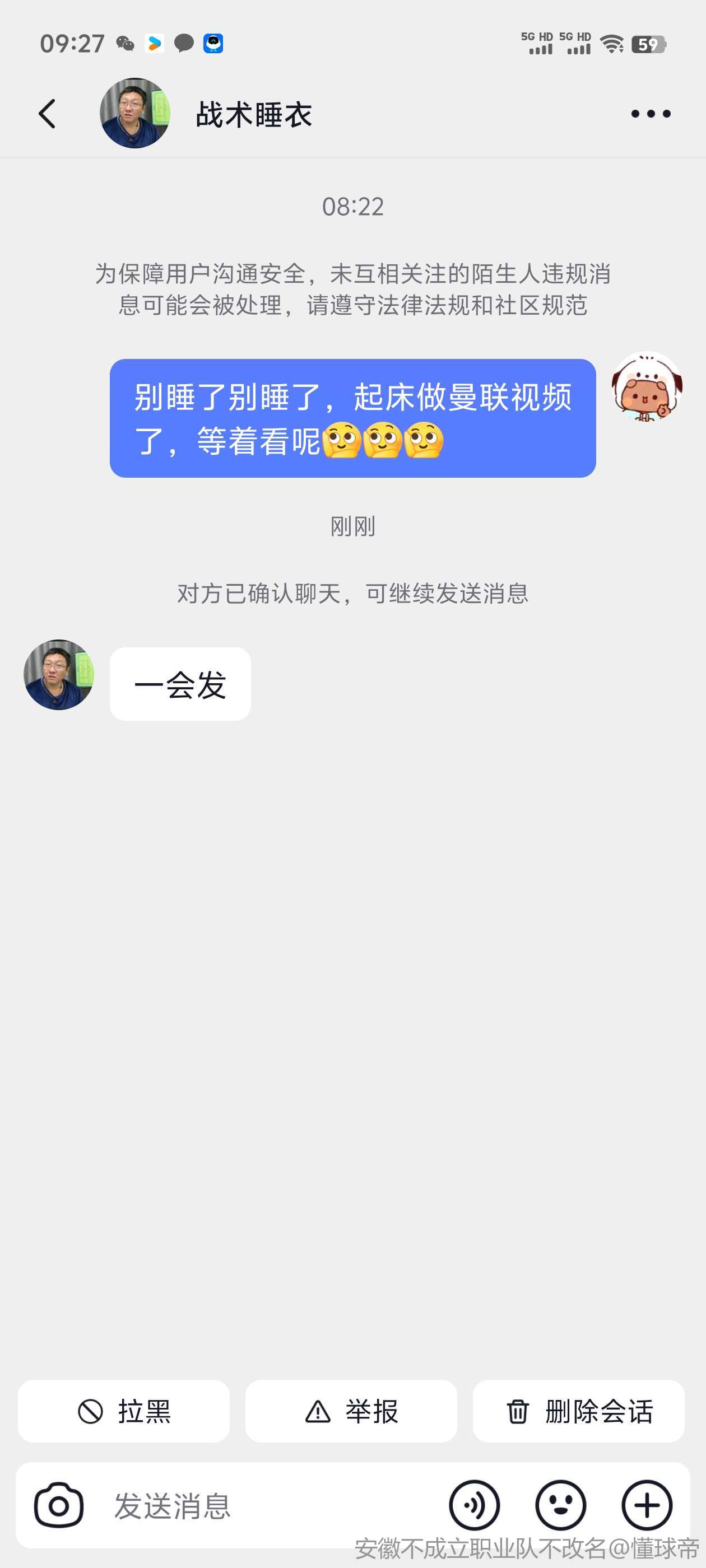Image resolution: width=706 pixels, height=1568 pixels.
Task: Tap my own avatar beside the blue message
Action: 647,387
